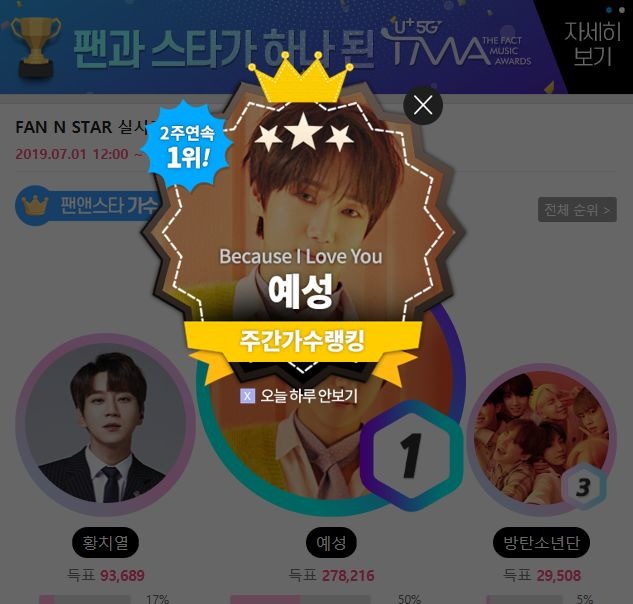Open the '자세히 보기' banner details
This screenshot has width=633, height=604.
pyautogui.click(x=587, y=44)
